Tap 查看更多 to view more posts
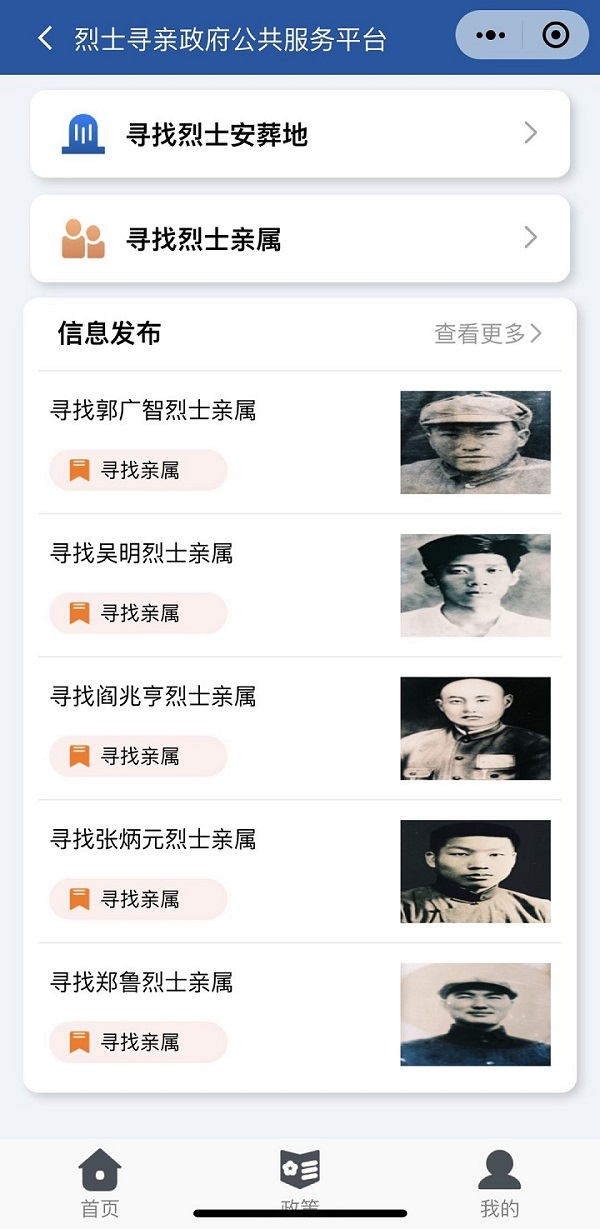600x1229 pixels. pos(488,334)
